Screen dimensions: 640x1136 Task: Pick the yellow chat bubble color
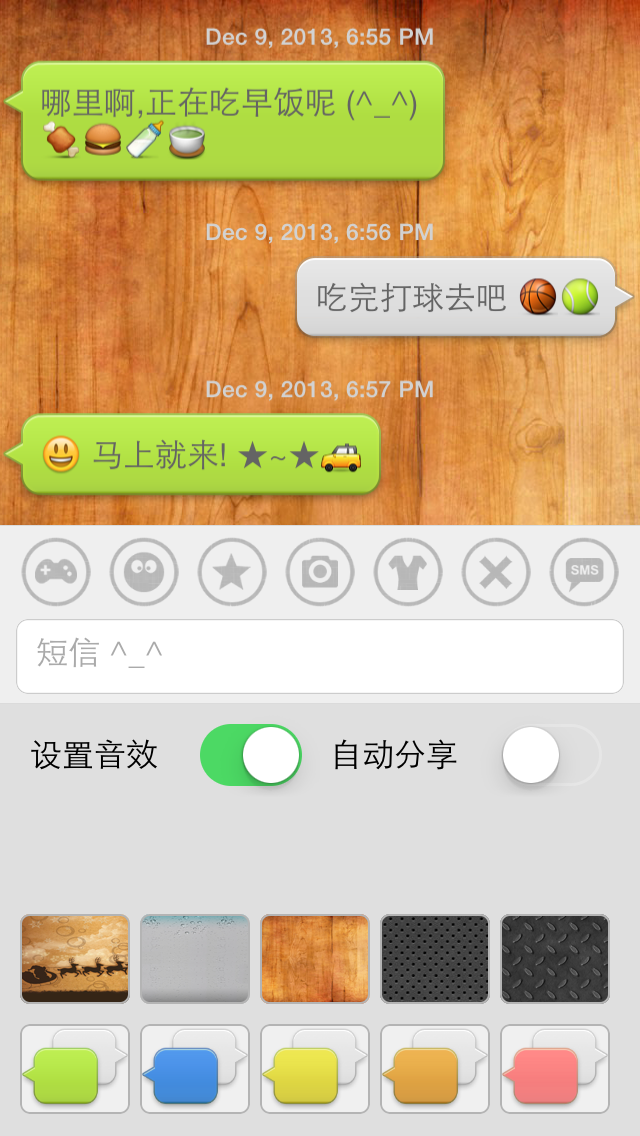coord(315,1068)
